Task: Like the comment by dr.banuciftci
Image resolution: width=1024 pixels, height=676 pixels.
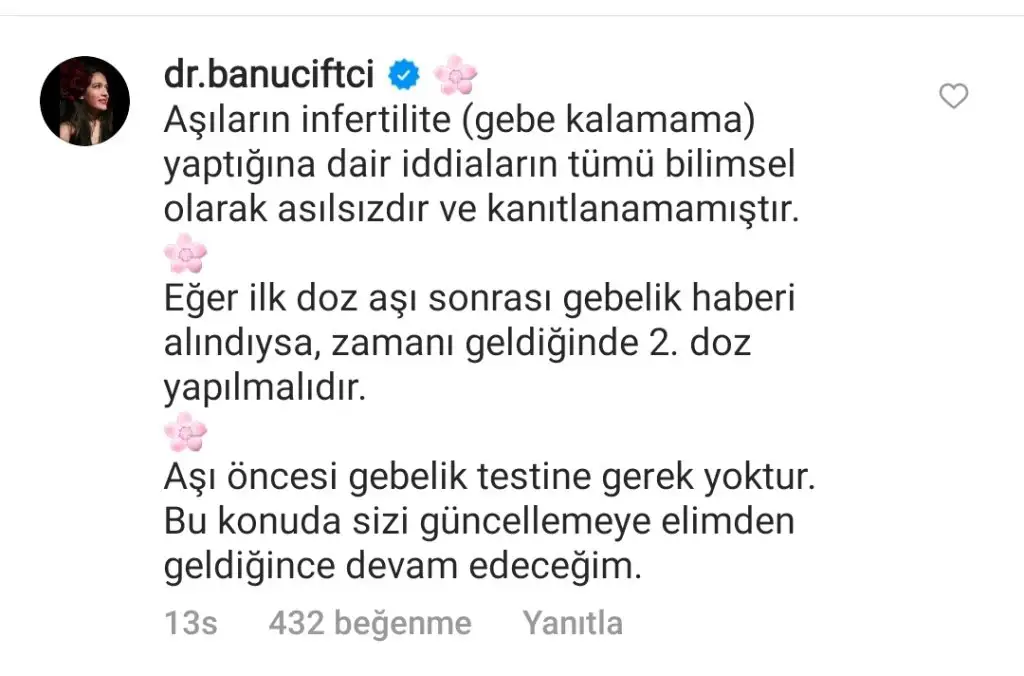Action: (954, 96)
